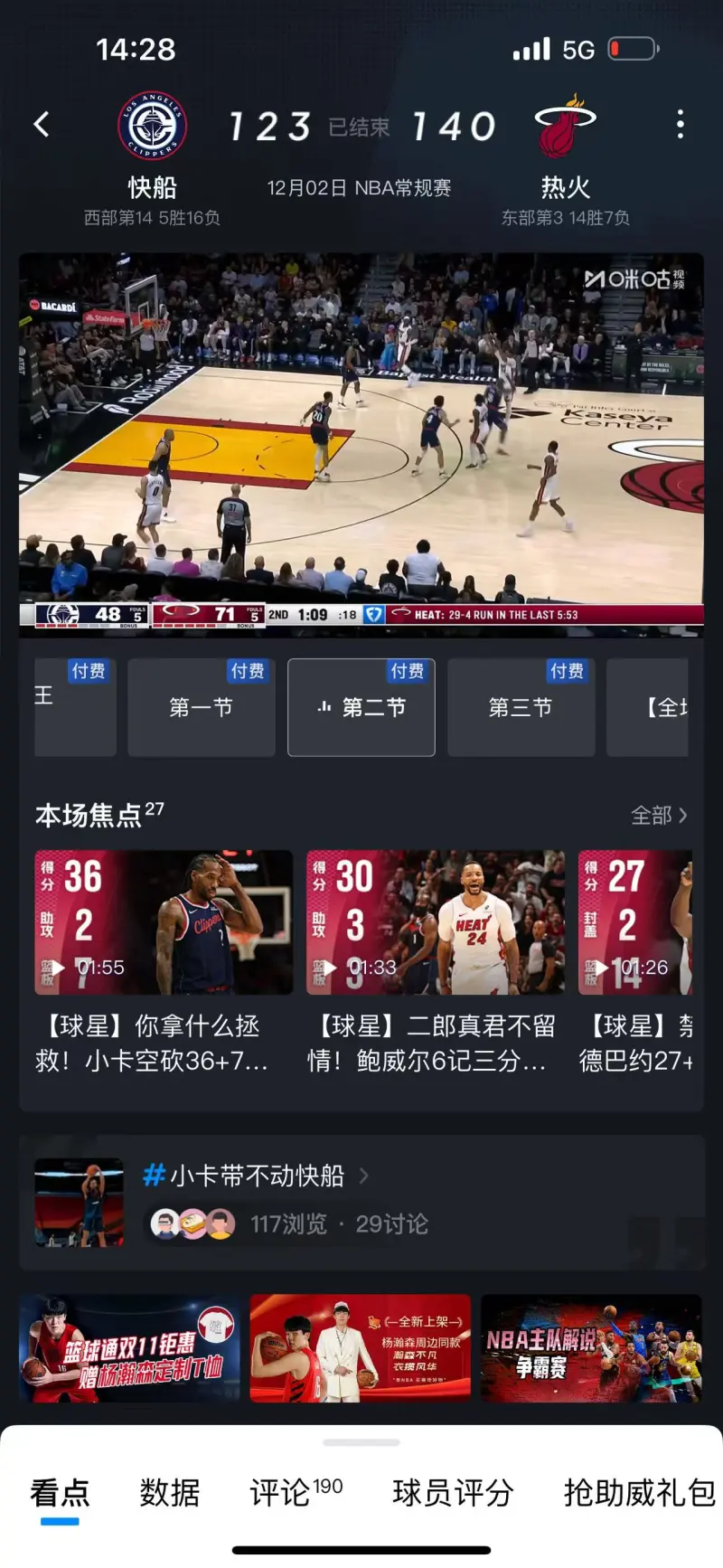The width and height of the screenshot is (723, 1568).
Task: Open the 杨瀚森周边同款 banner
Action: pos(361,1348)
